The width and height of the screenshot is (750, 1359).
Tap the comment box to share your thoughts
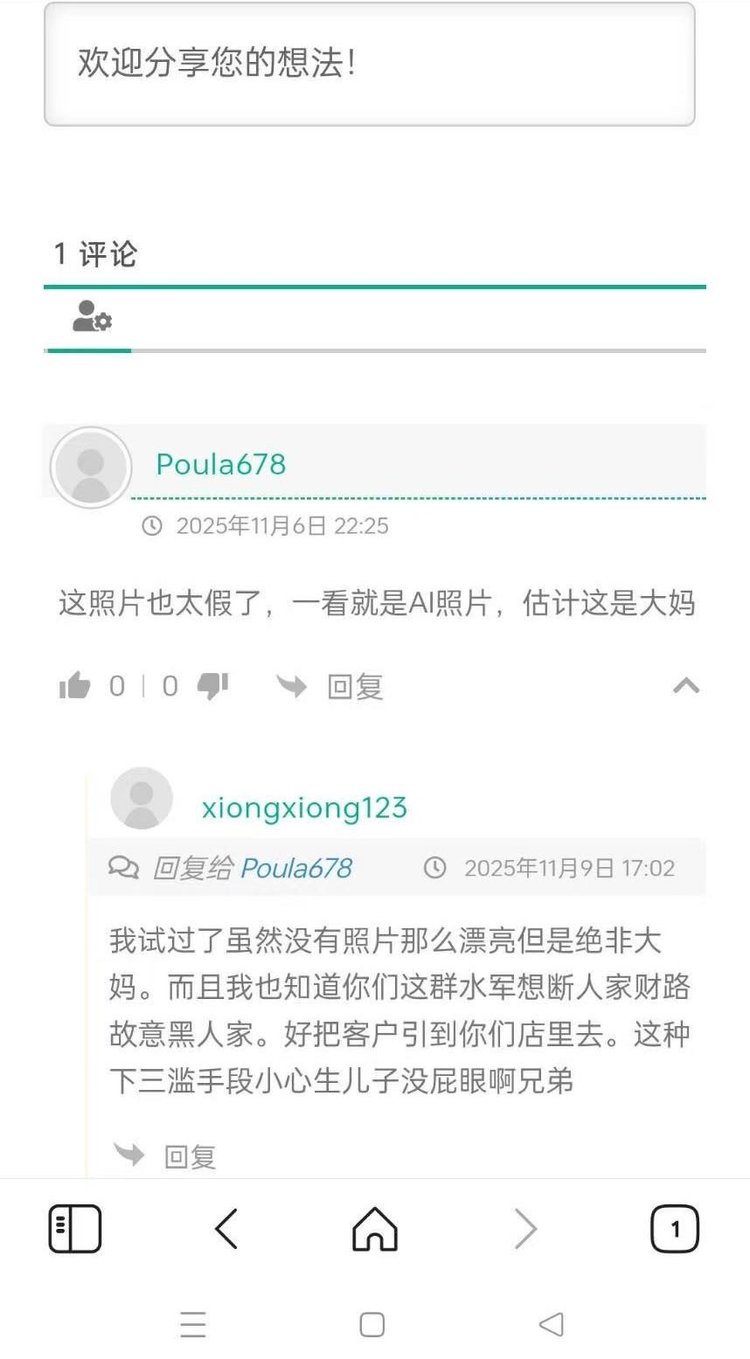(369, 65)
